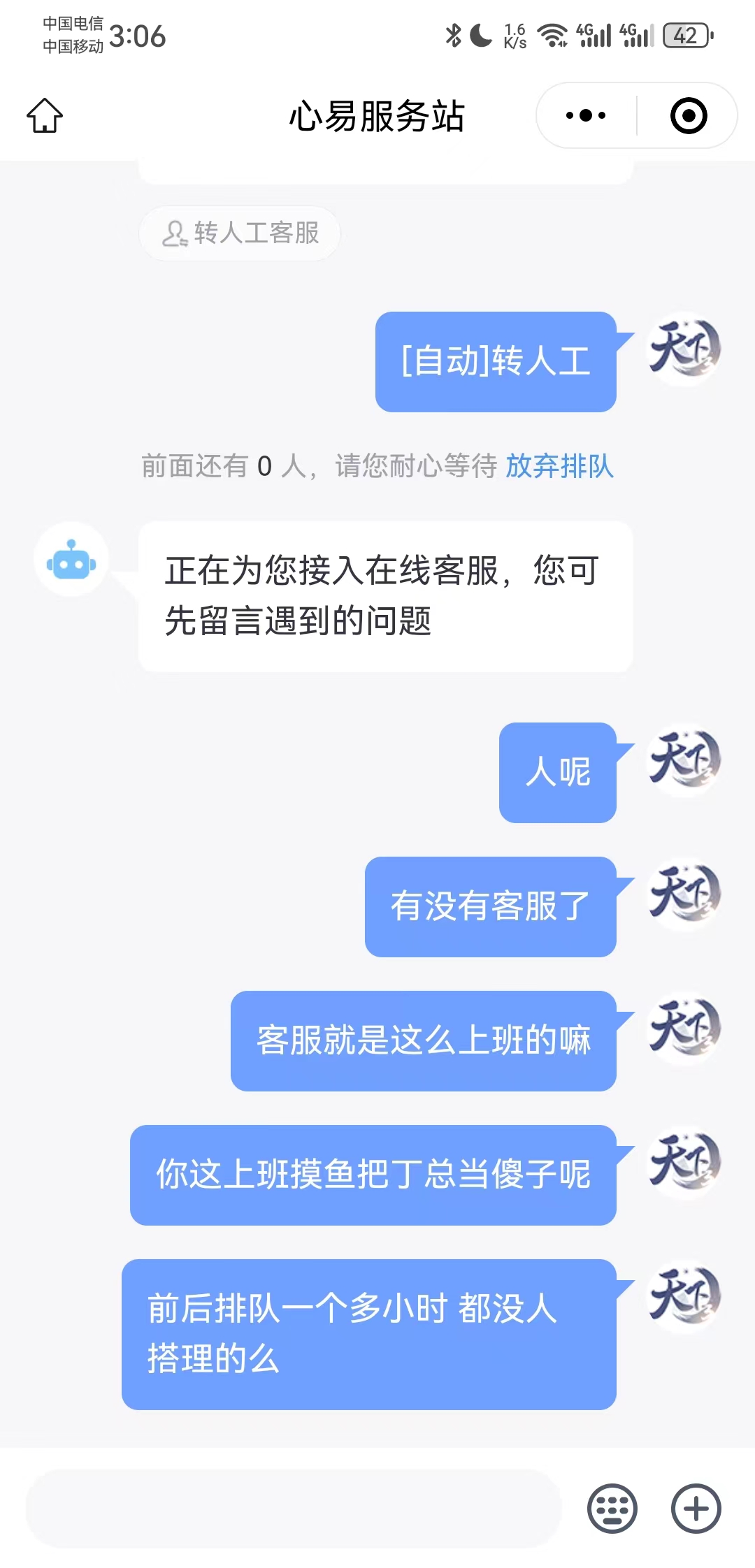Go to the mini program home

click(45, 115)
